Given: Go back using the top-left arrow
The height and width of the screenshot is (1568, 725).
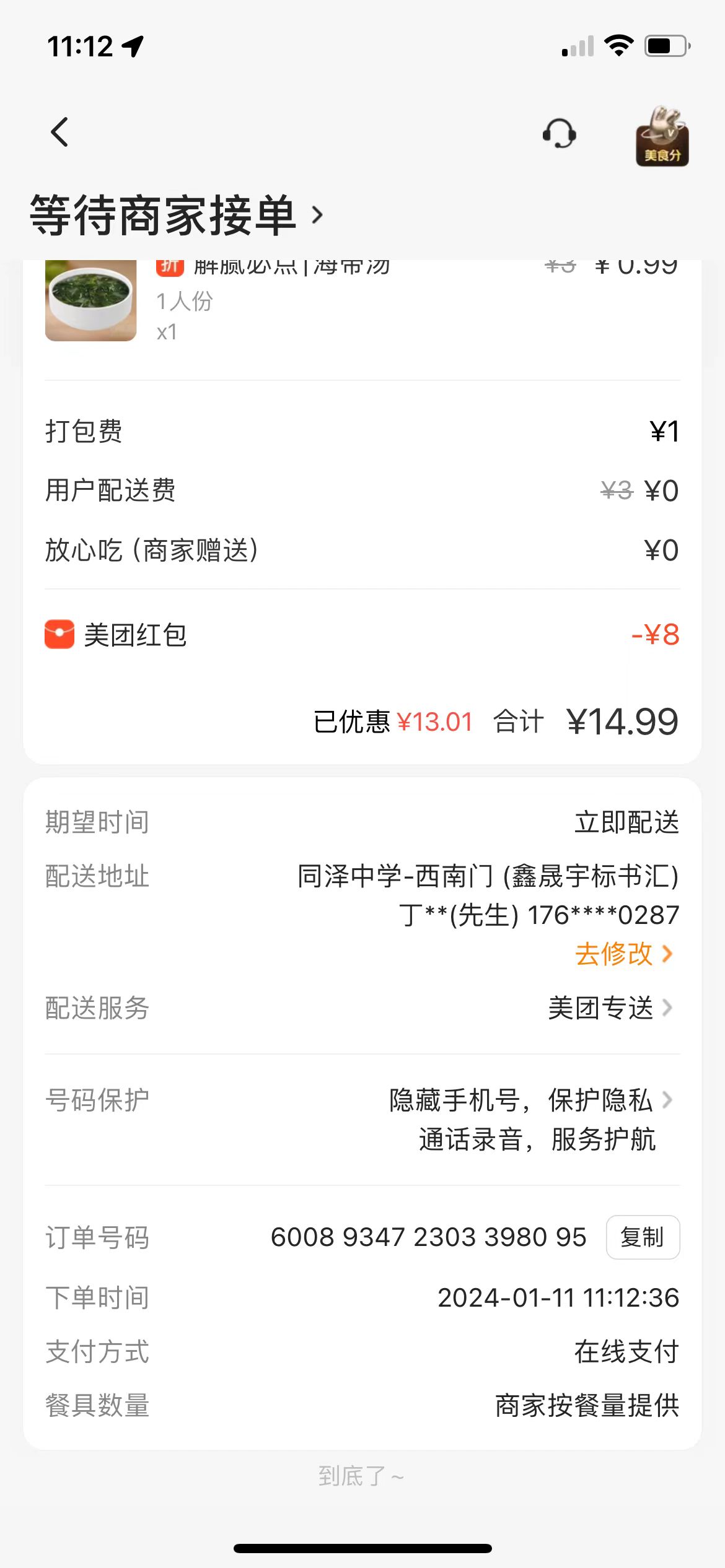Looking at the screenshot, I should 59,132.
